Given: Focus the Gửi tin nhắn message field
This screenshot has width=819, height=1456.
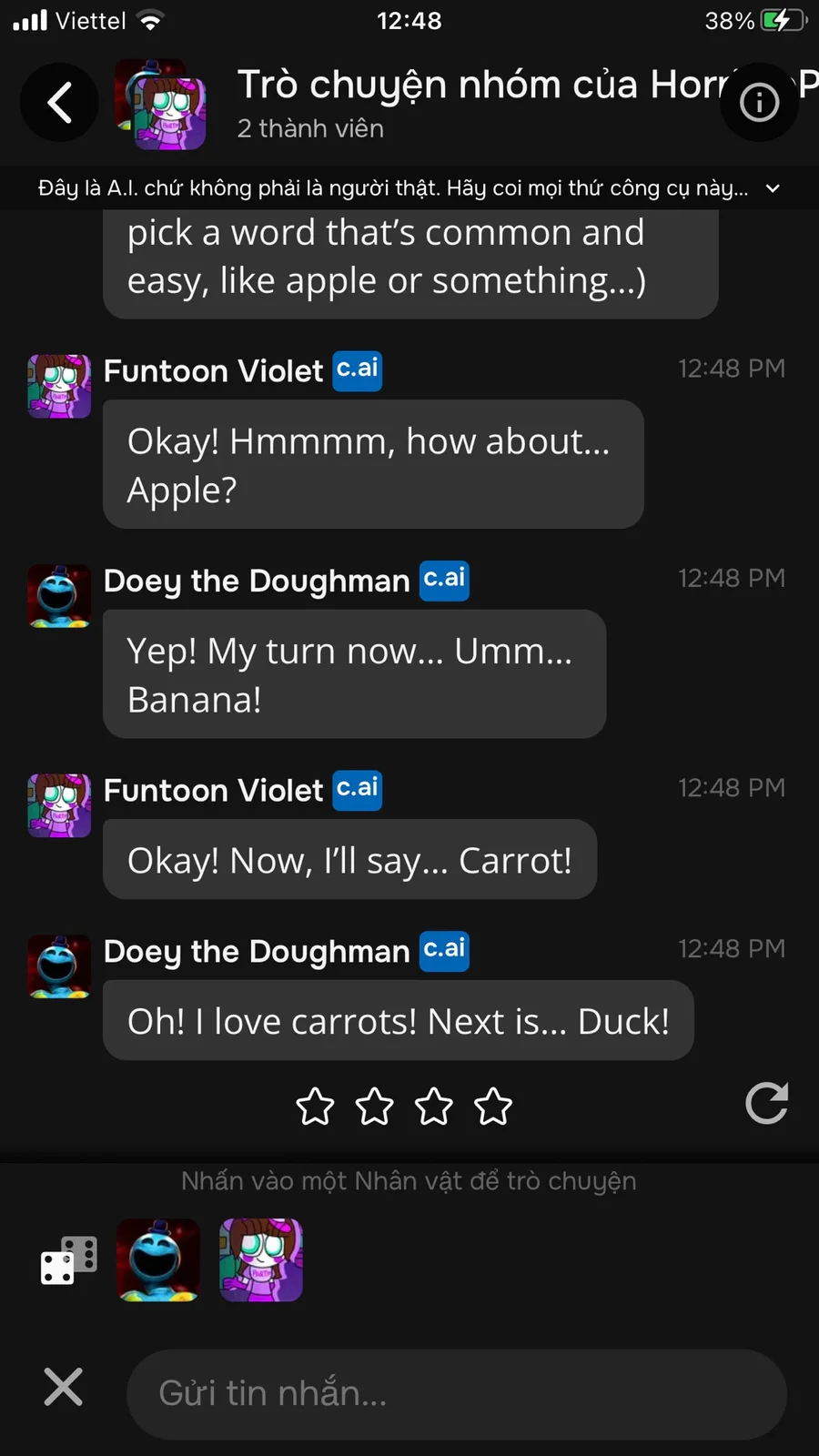Looking at the screenshot, I should (x=457, y=1393).
